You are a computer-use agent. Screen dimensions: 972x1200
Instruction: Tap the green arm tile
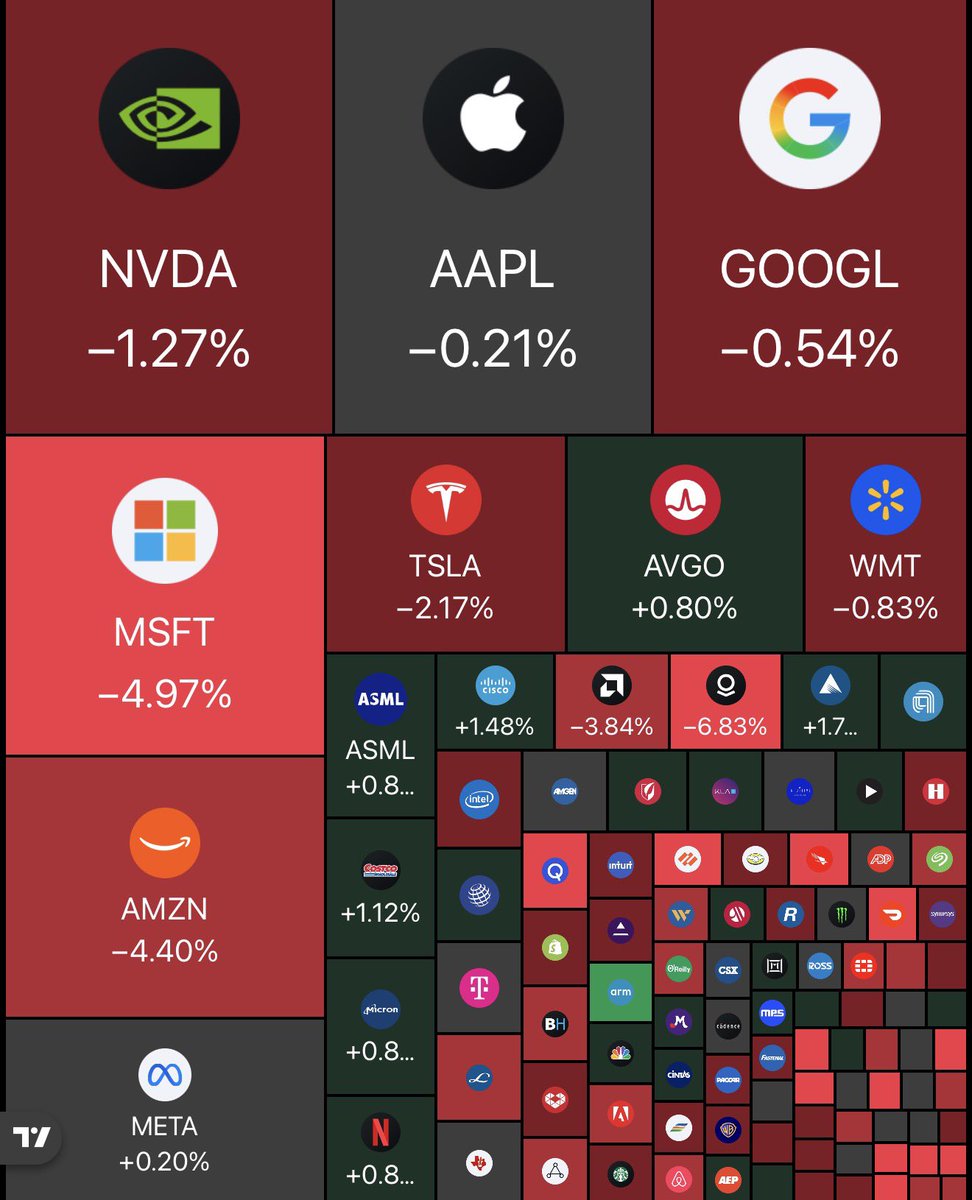click(620, 992)
